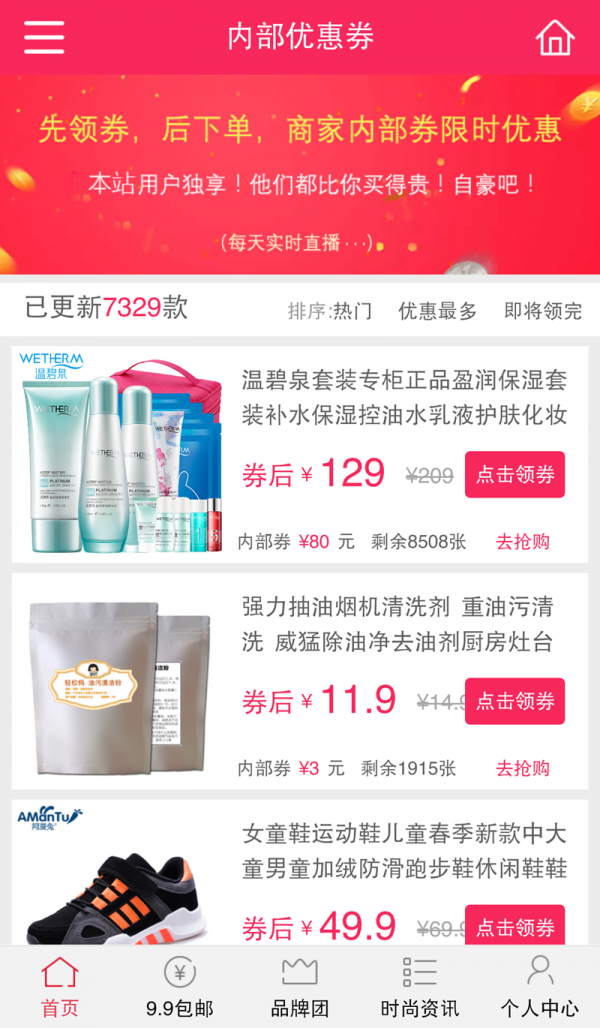600x1028 pixels.
Task: Tap 点击领券 for the 女童鞋运动鞋
Action: point(514,926)
